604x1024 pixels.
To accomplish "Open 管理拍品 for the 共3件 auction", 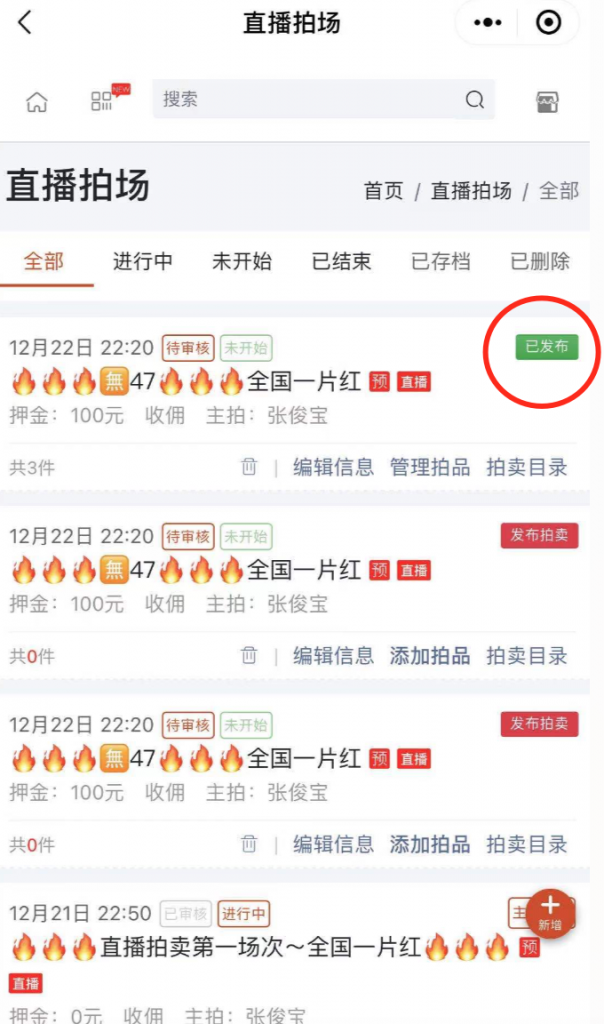I will (x=429, y=467).
